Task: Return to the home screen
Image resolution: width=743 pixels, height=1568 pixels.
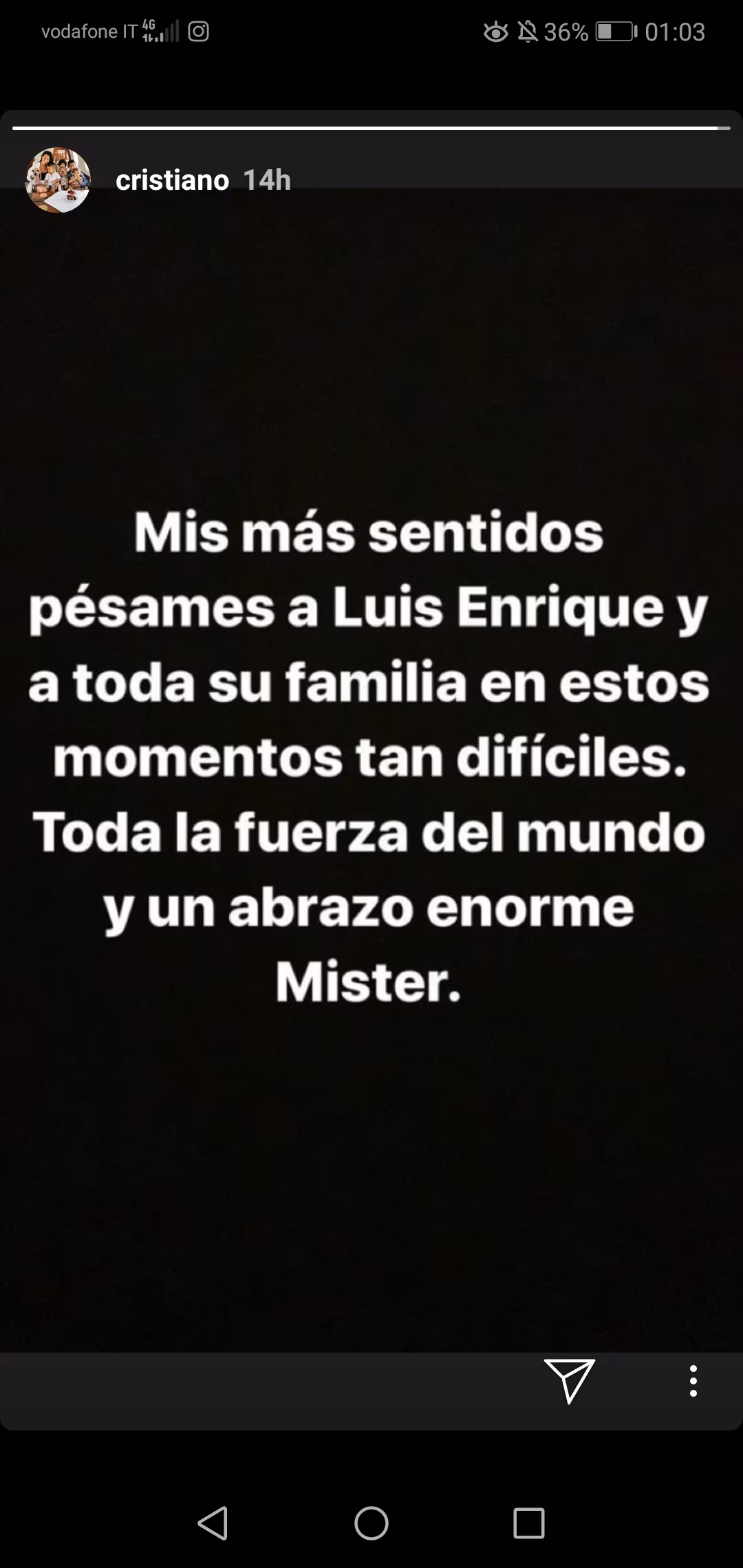Action: click(x=371, y=1523)
